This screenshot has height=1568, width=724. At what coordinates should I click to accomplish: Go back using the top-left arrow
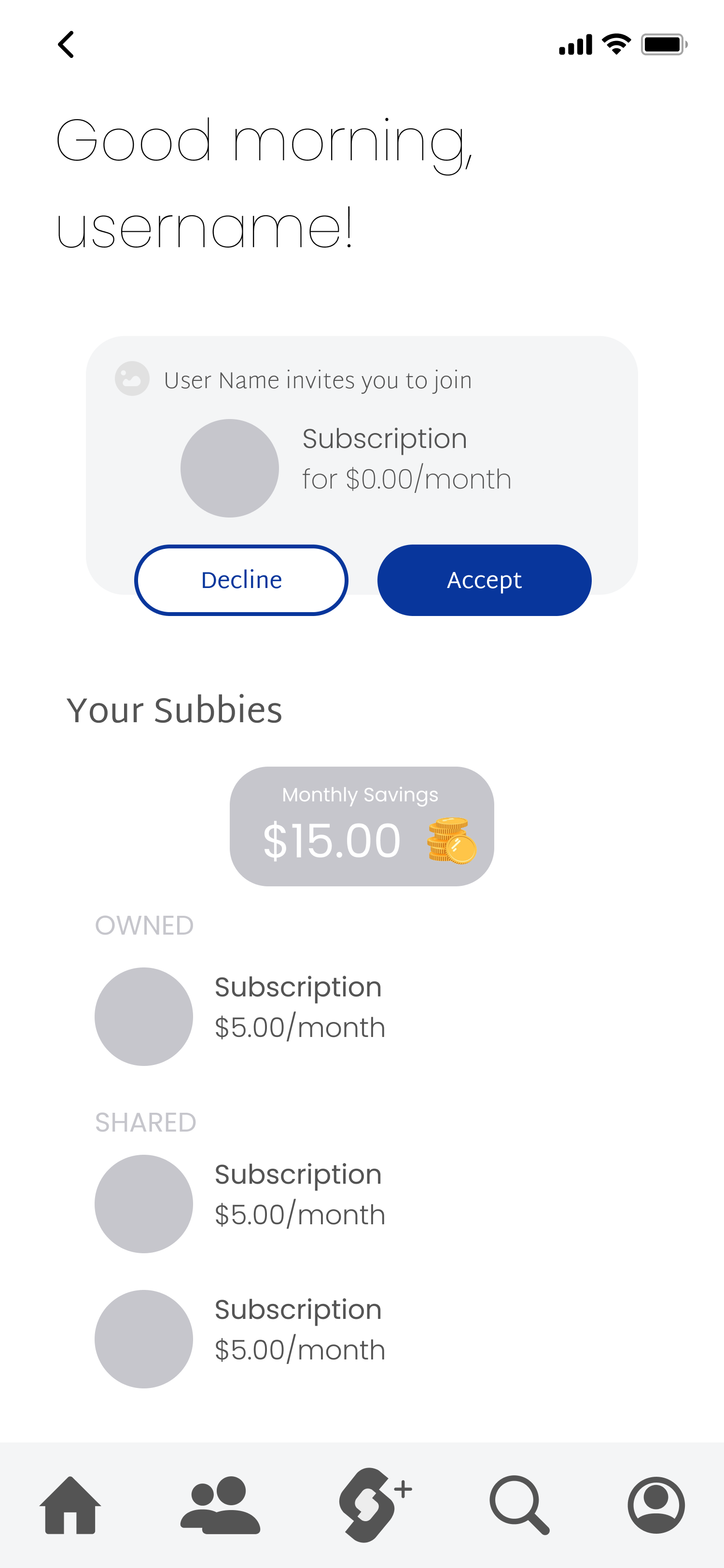(x=66, y=44)
